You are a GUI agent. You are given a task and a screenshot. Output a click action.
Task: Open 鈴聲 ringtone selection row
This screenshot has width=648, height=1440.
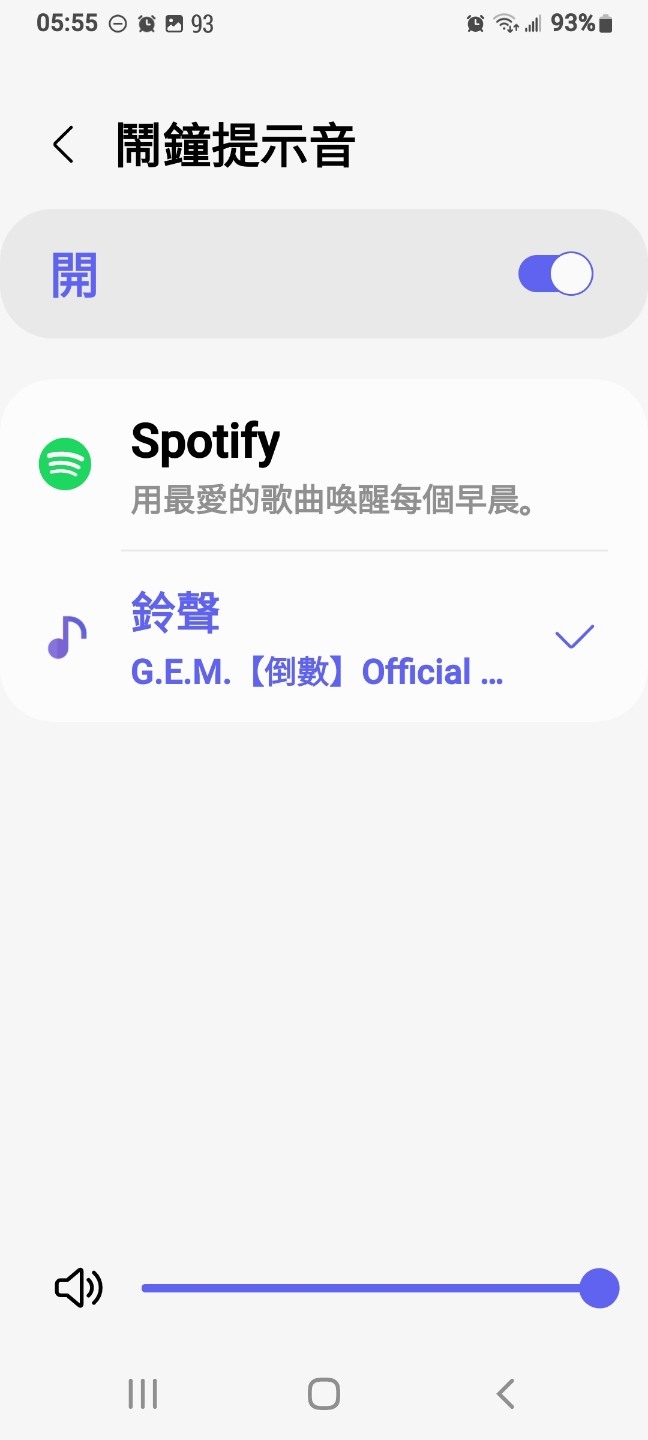(x=324, y=637)
